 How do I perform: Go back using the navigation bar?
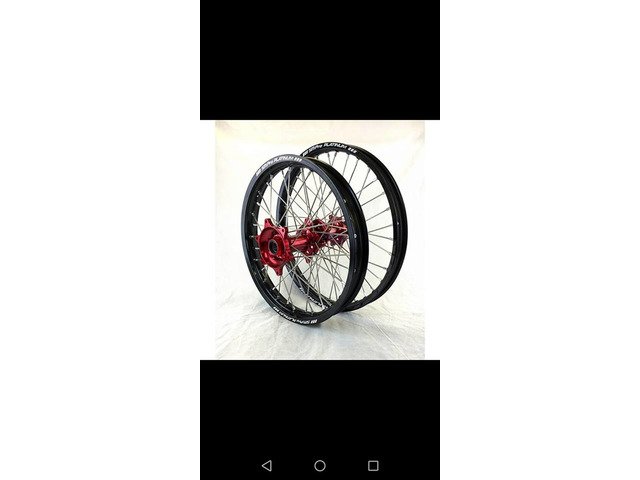click(x=266, y=465)
